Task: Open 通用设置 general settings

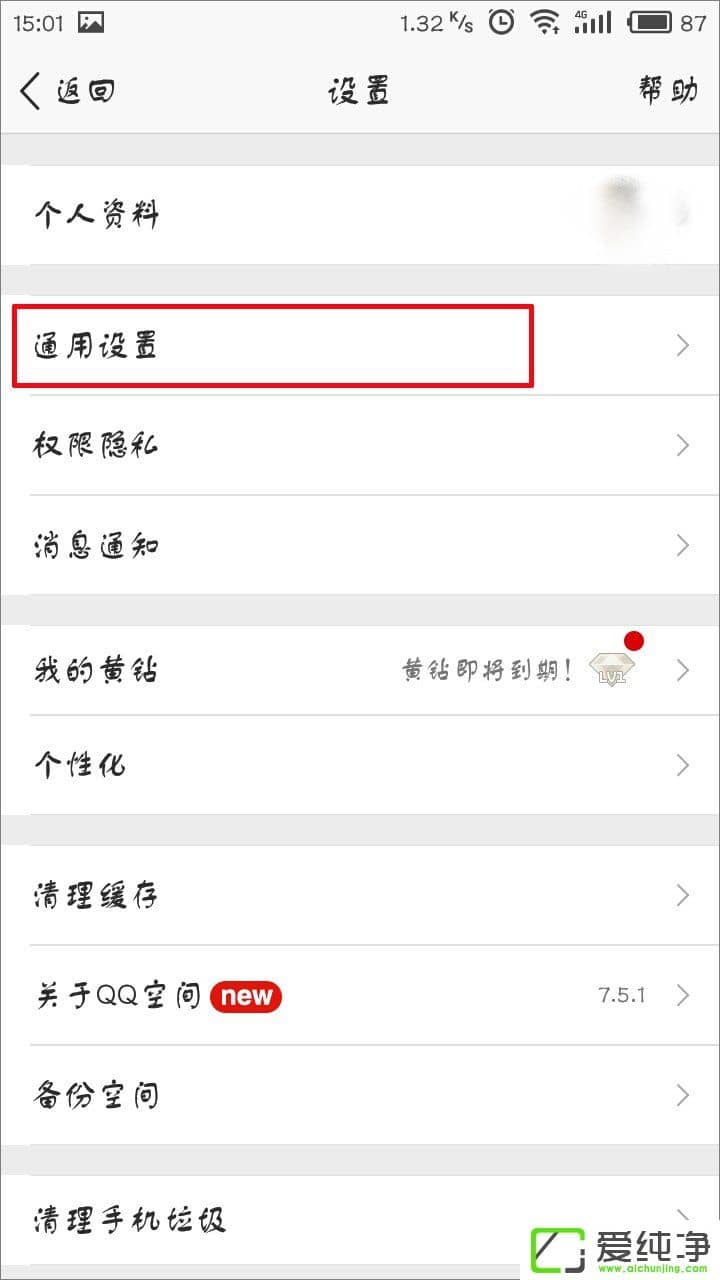Action: tap(360, 346)
